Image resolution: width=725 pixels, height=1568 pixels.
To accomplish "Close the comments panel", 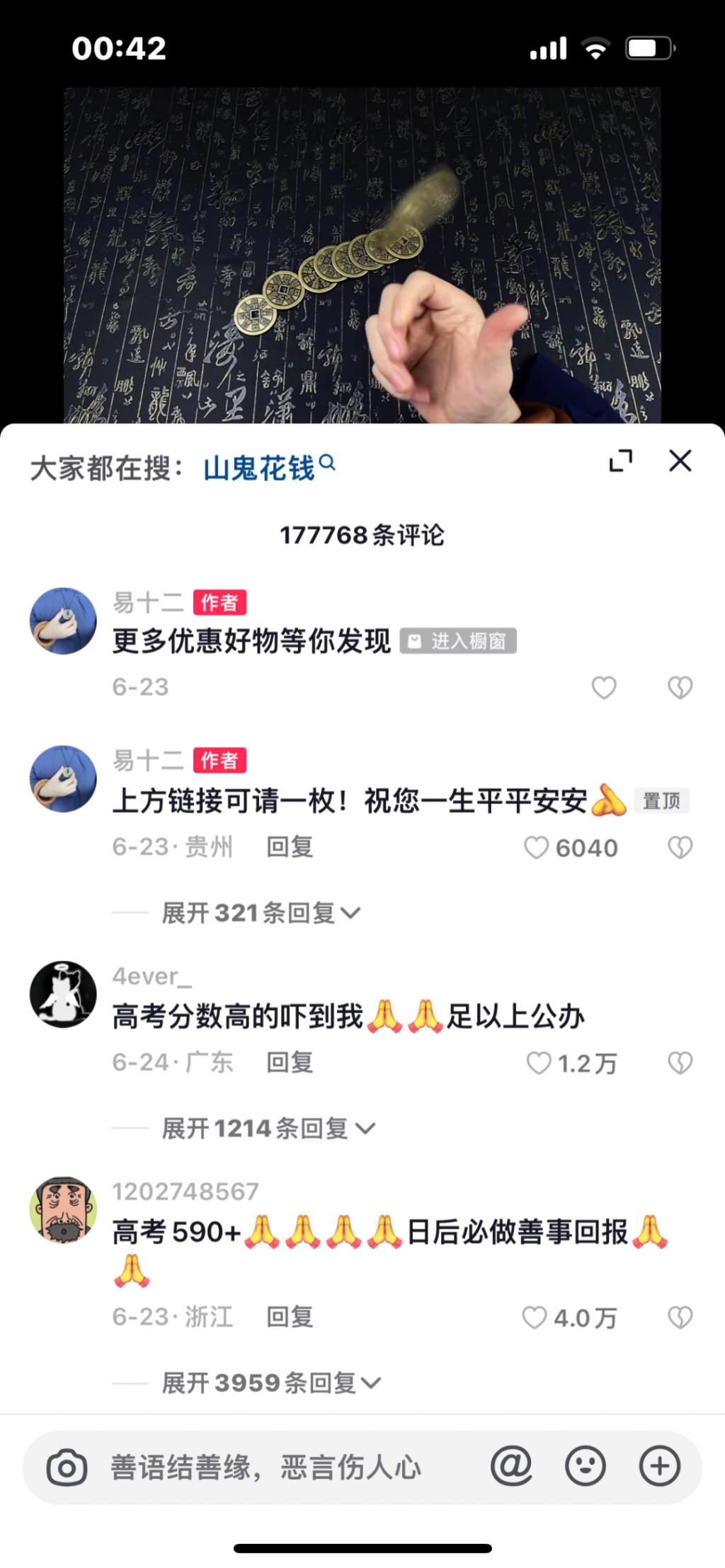I will 680,461.
